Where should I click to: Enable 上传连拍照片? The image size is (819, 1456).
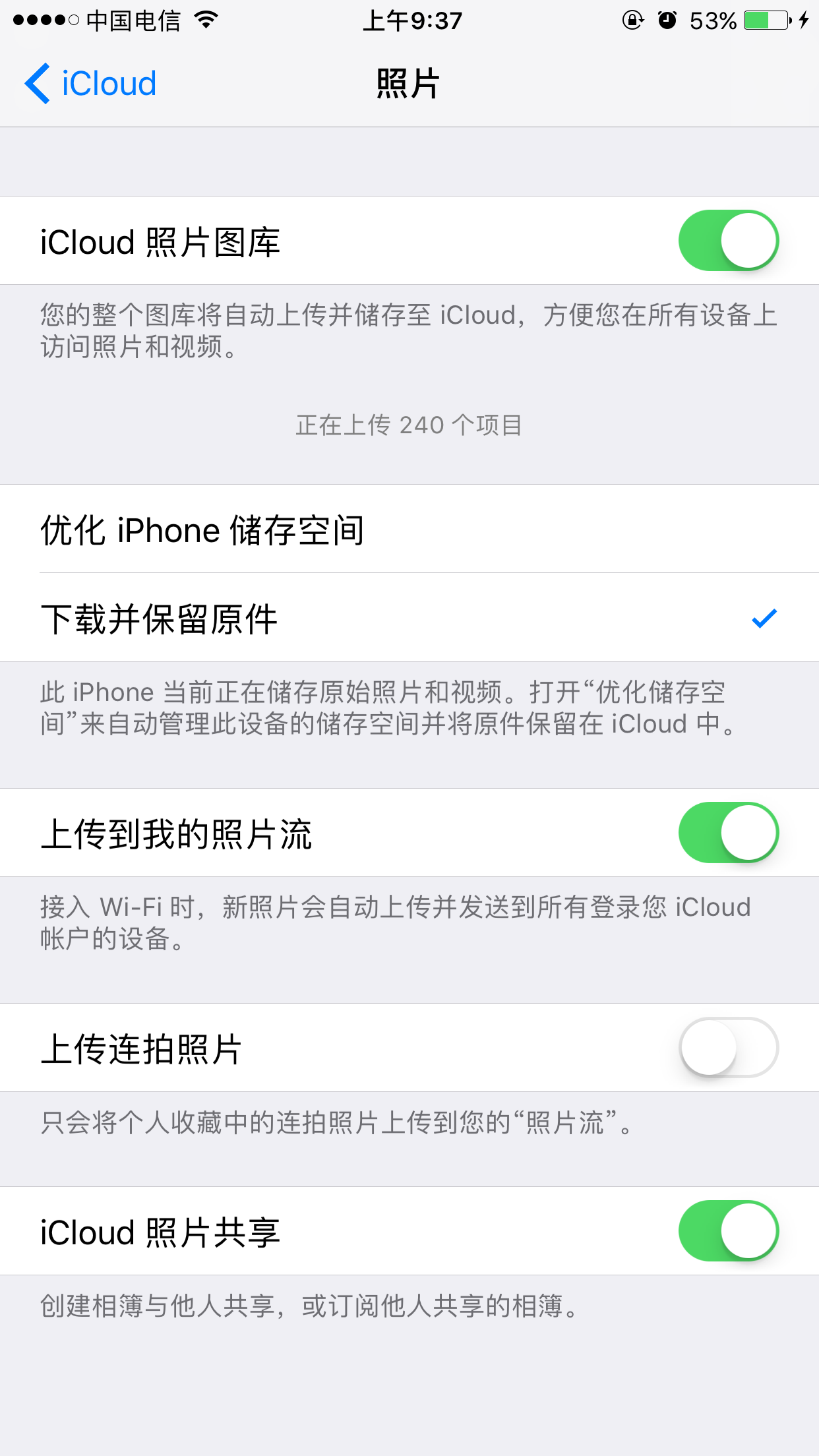pos(730,1048)
